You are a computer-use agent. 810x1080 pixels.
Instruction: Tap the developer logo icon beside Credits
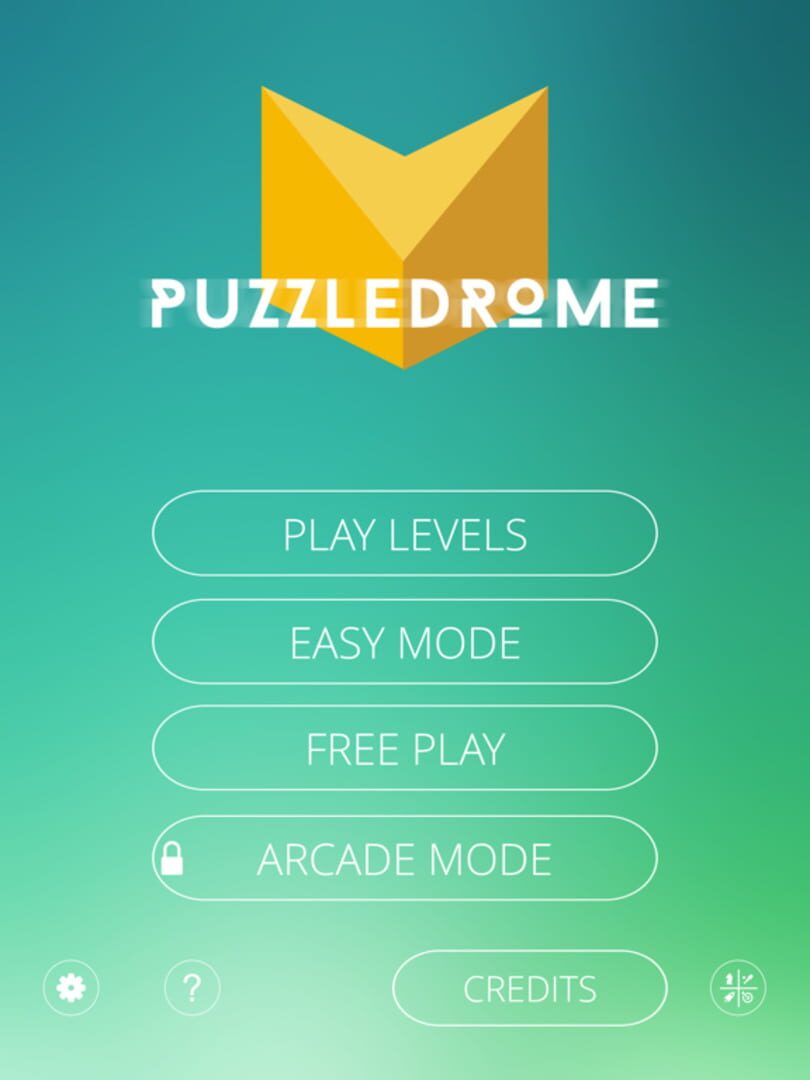click(738, 988)
